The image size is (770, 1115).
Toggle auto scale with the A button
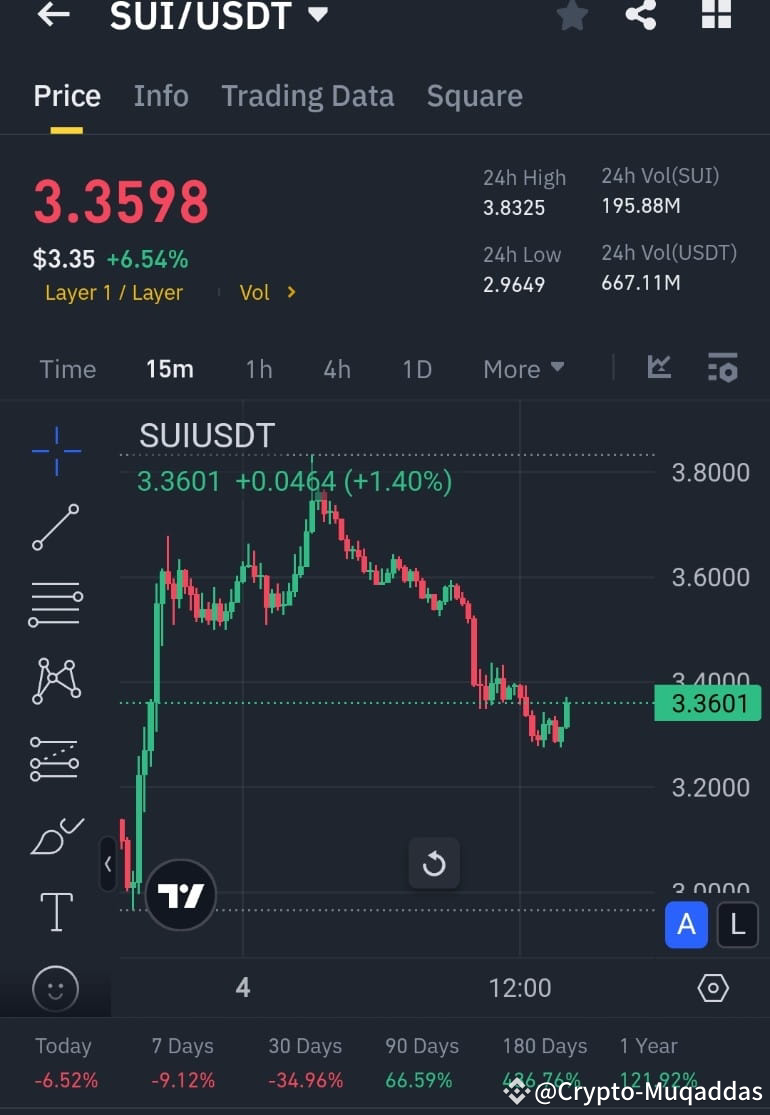pos(686,925)
